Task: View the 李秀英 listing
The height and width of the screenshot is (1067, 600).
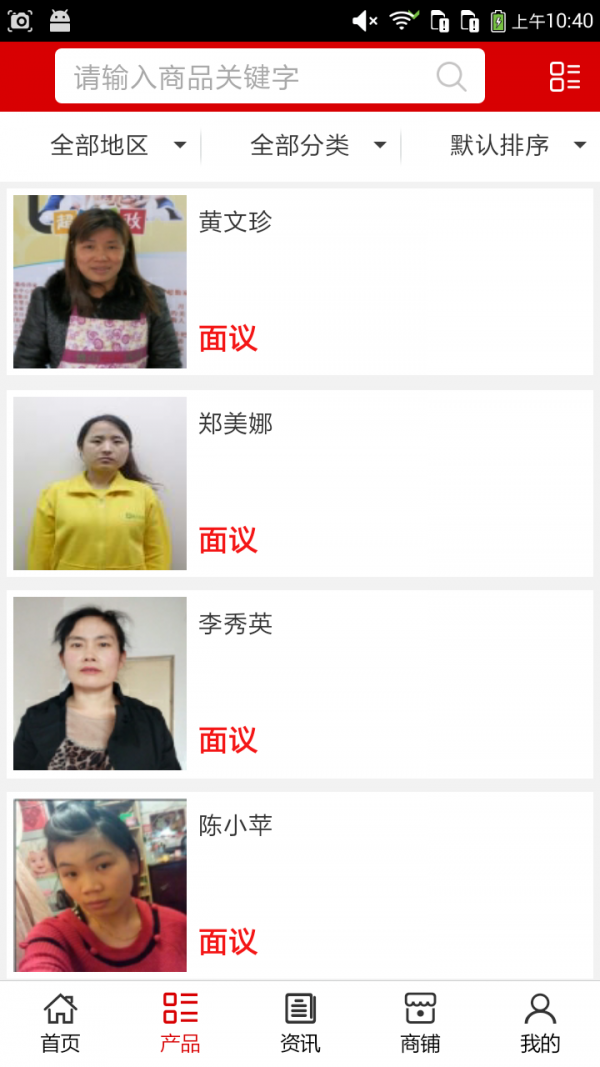Action: (300, 684)
